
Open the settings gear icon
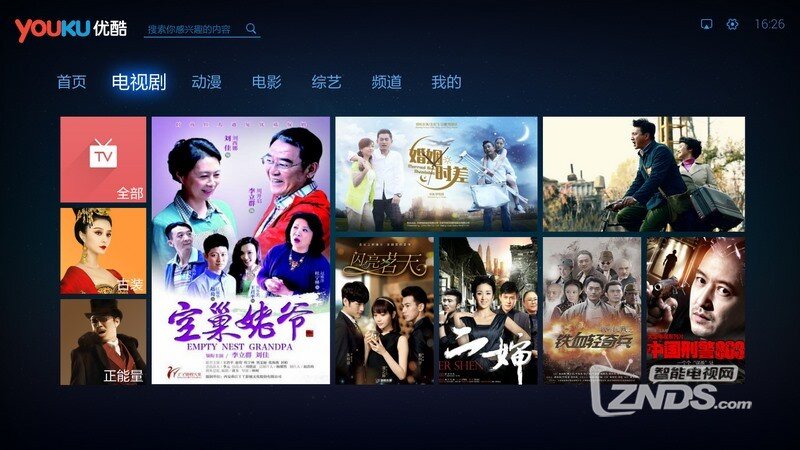pyautogui.click(x=732, y=24)
